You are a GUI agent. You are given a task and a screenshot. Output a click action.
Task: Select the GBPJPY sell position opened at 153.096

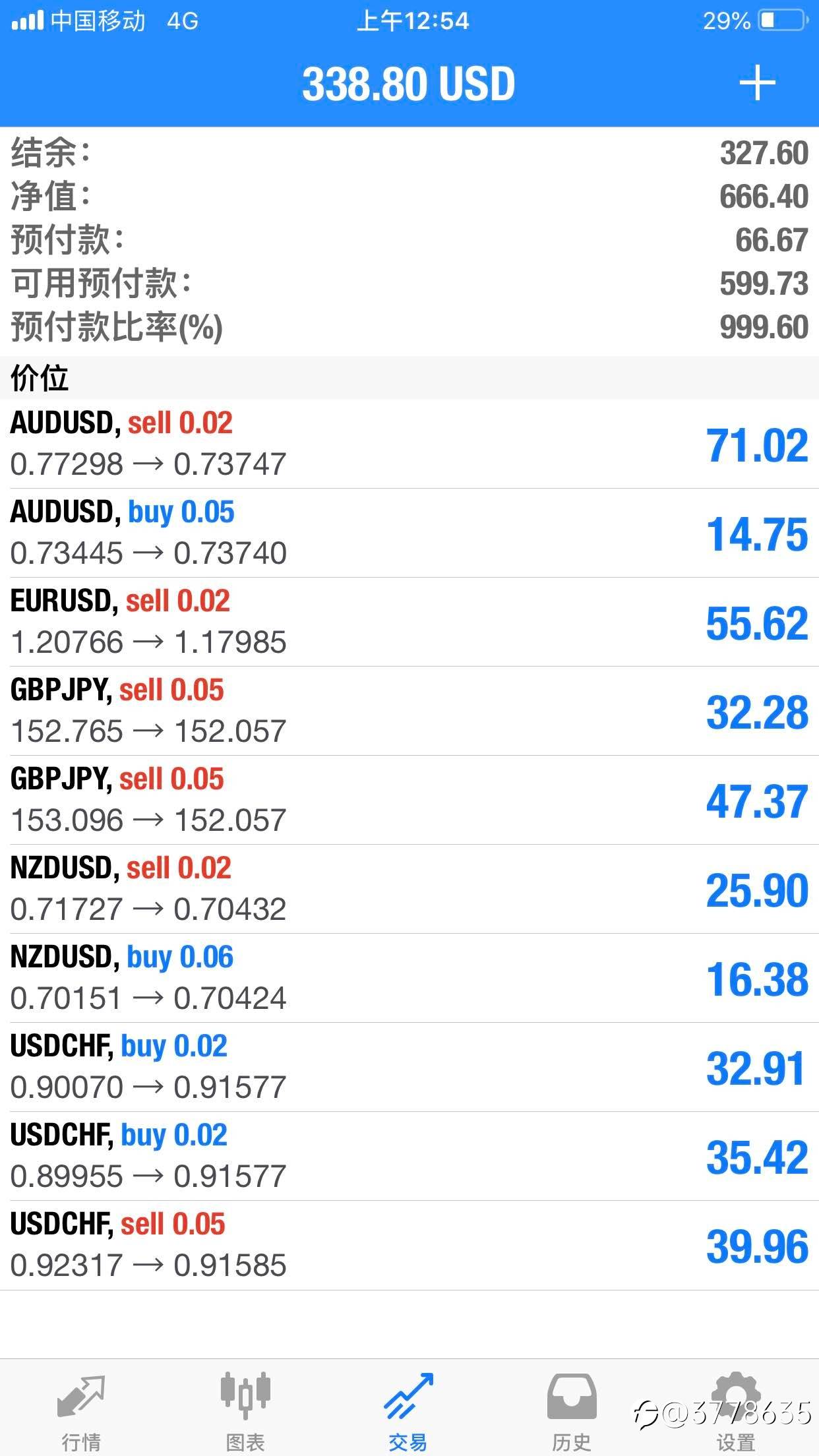click(409, 800)
